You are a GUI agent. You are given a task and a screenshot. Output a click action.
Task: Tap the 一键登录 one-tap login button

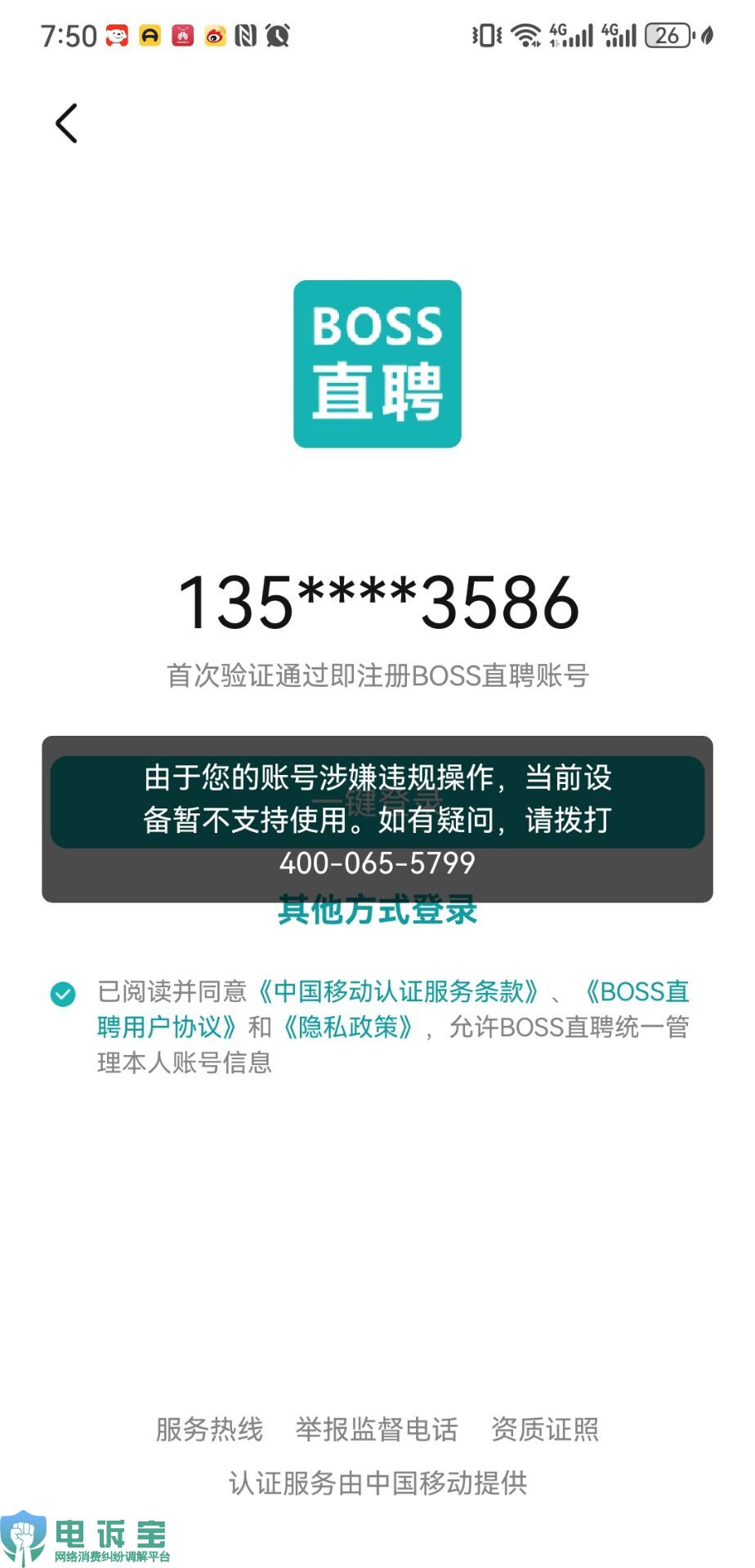pyautogui.click(x=377, y=802)
